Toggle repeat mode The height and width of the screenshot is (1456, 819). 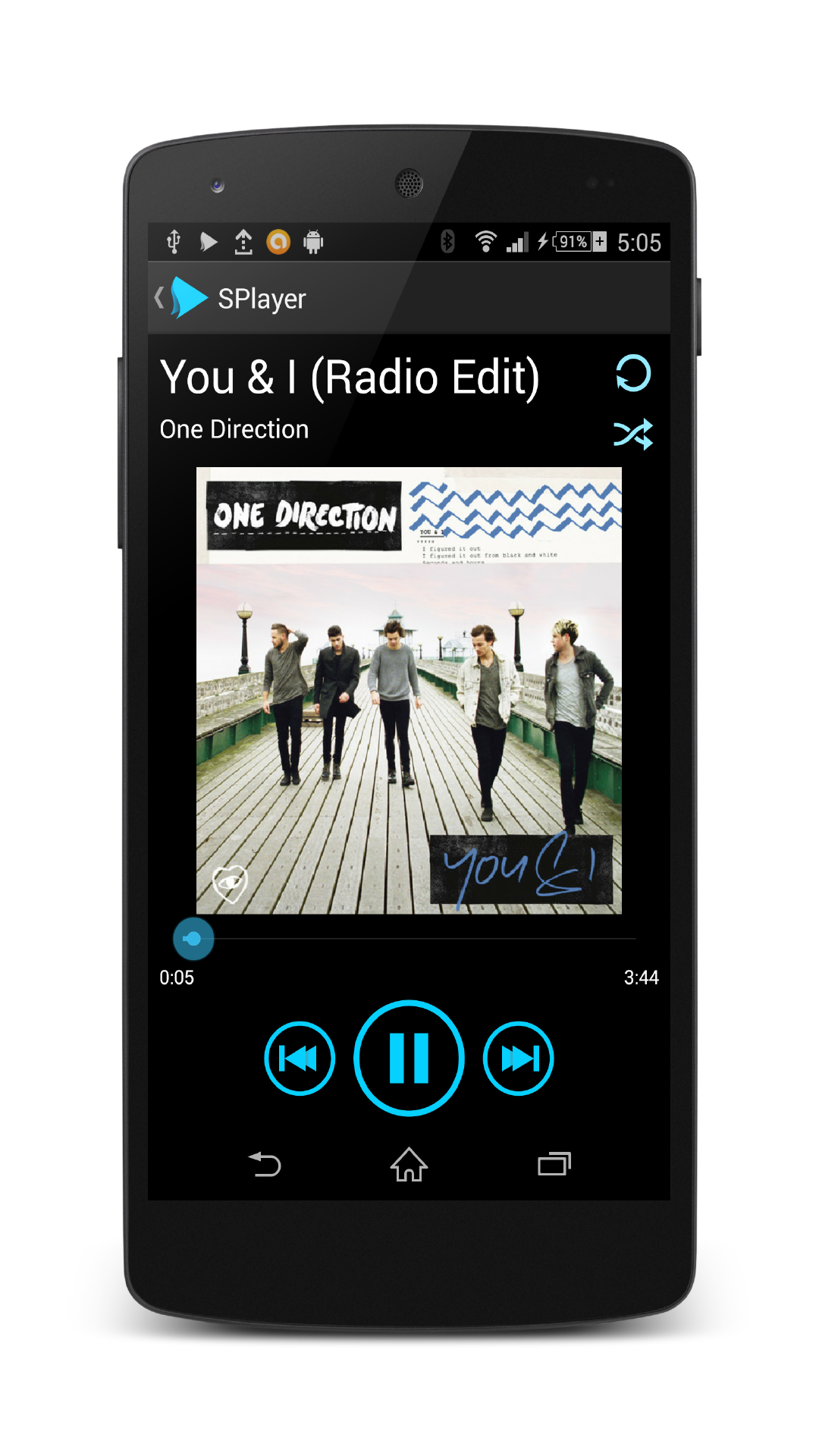pos(633,374)
